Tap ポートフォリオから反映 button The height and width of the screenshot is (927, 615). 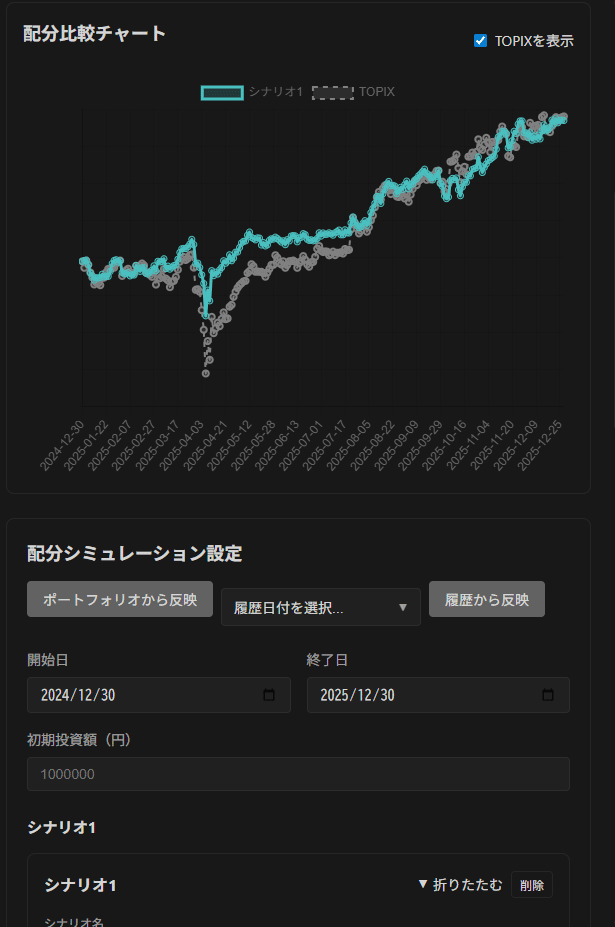[120, 599]
